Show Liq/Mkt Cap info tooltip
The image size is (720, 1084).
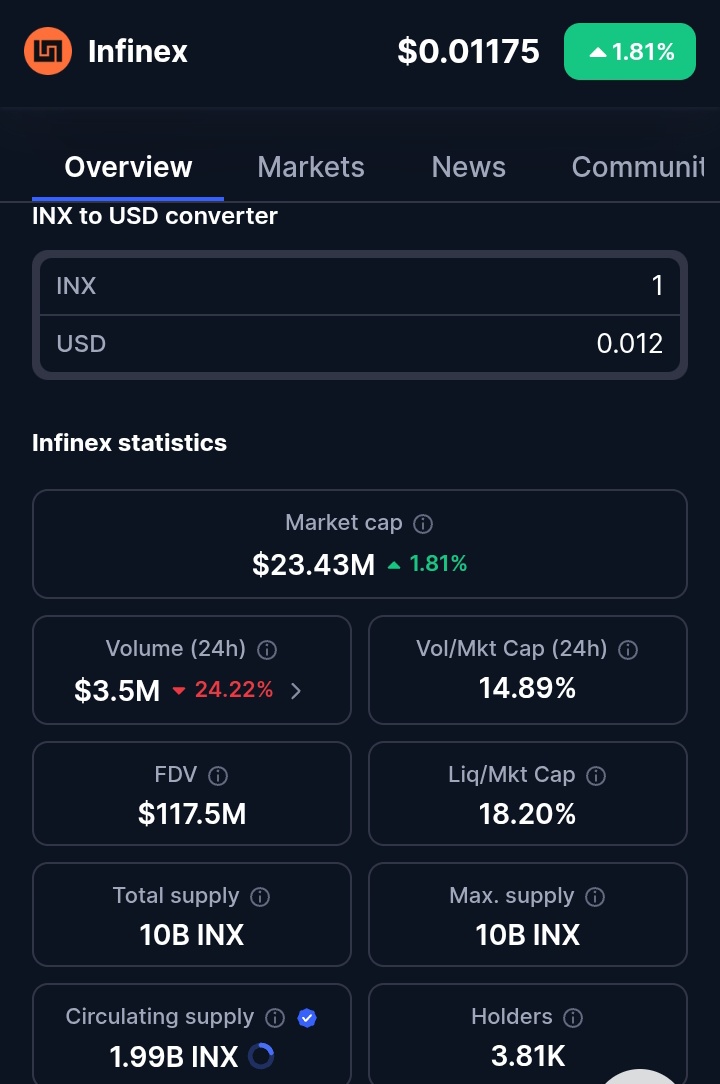point(596,776)
